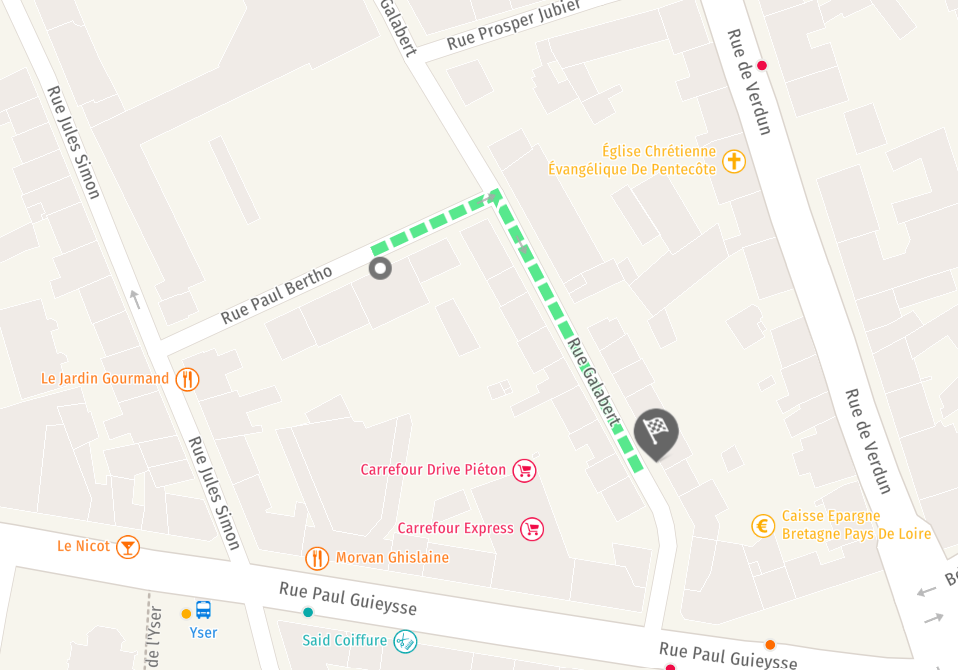Open the Yser bus stop marker
The height and width of the screenshot is (670, 958).
(203, 611)
